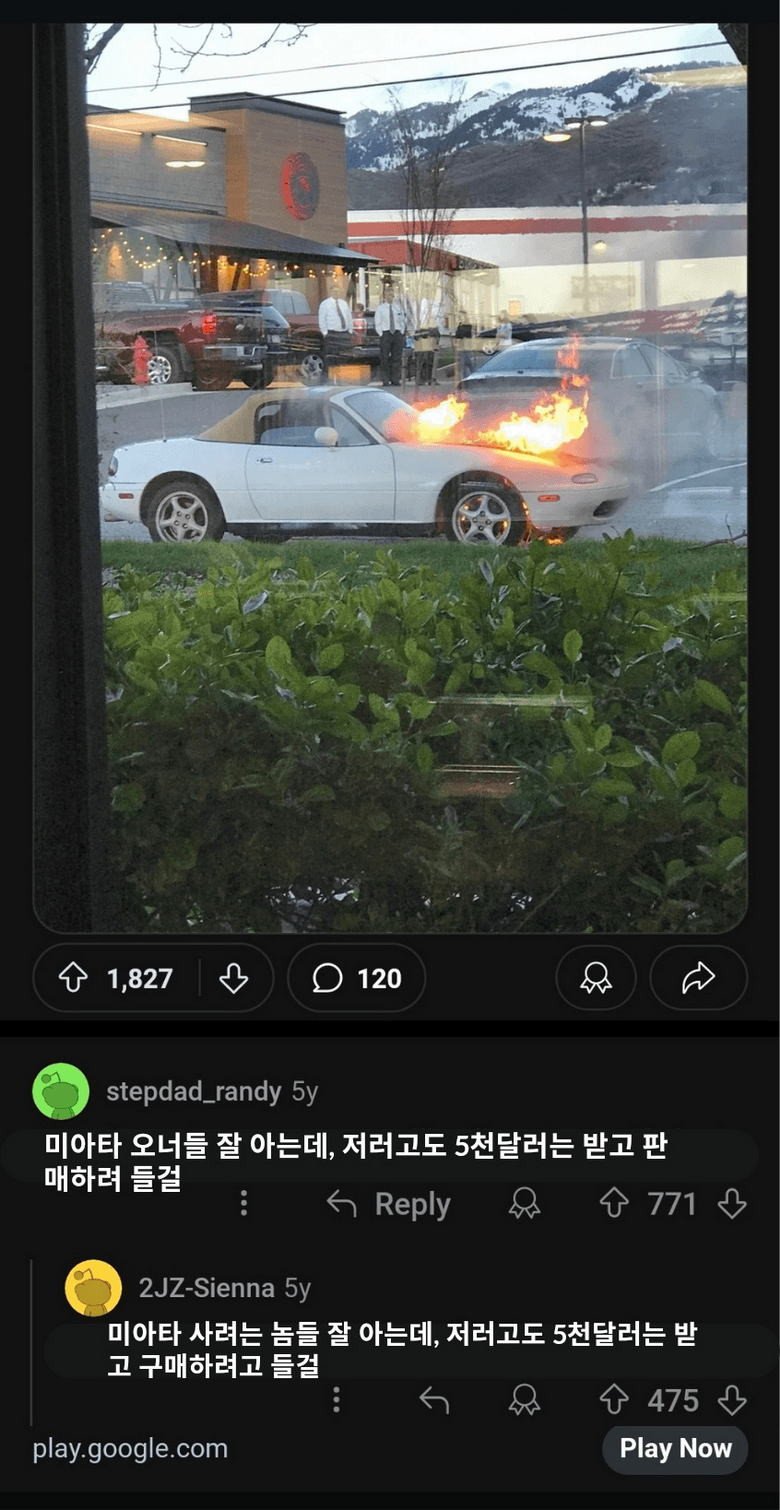Reply to stepdad_randy's comment

[389, 1204]
